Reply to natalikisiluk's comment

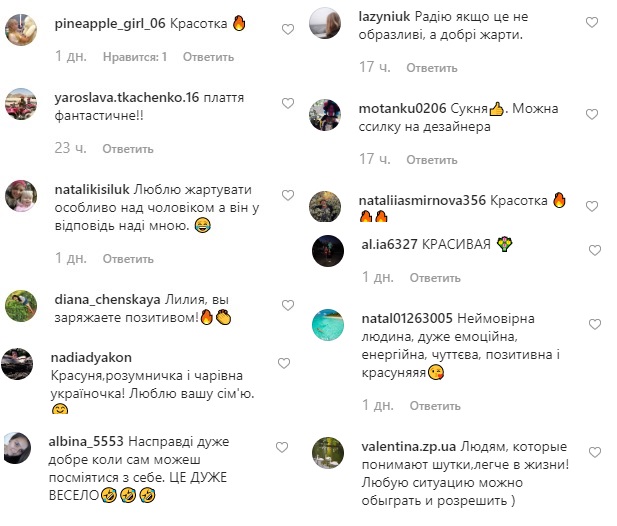click(x=127, y=258)
